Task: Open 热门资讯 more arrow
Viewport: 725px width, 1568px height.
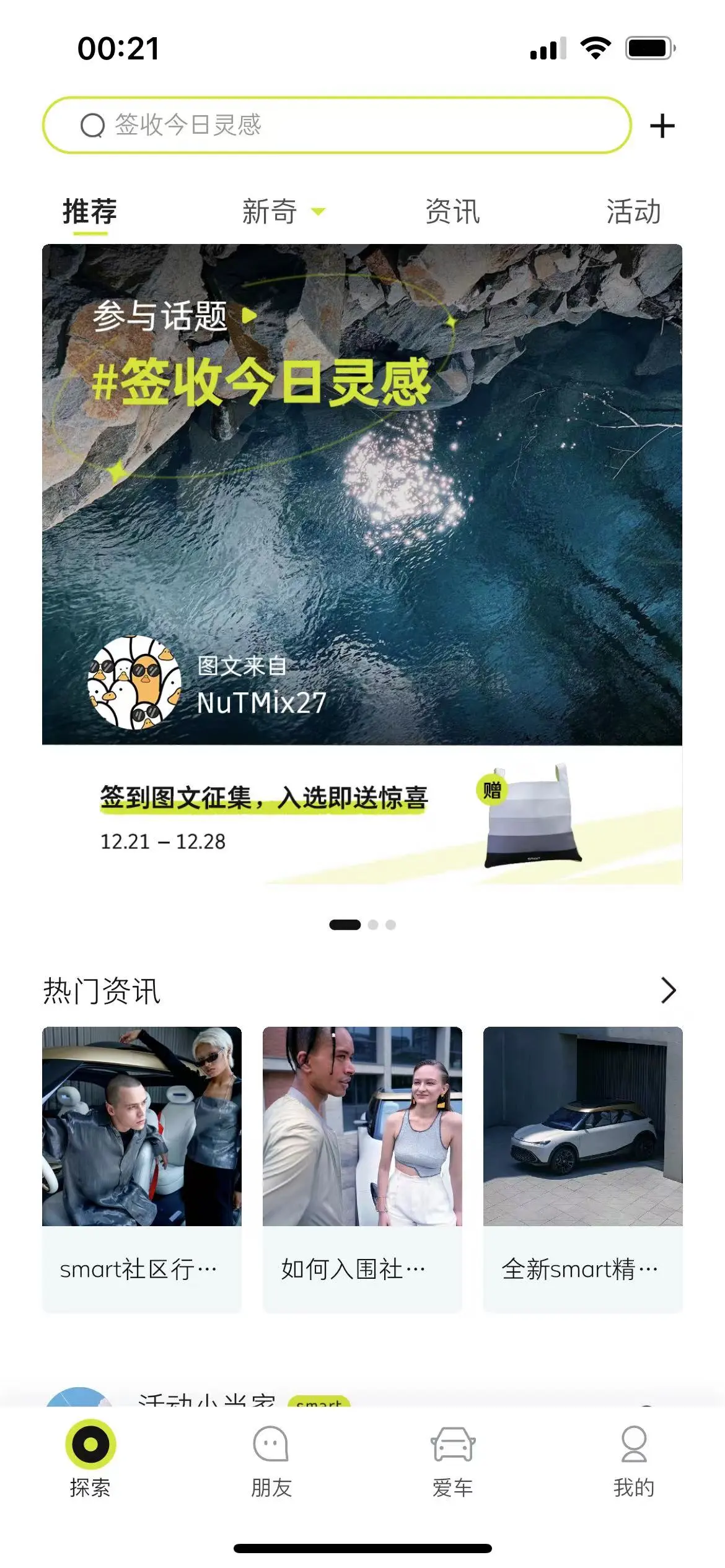Action: point(667,990)
